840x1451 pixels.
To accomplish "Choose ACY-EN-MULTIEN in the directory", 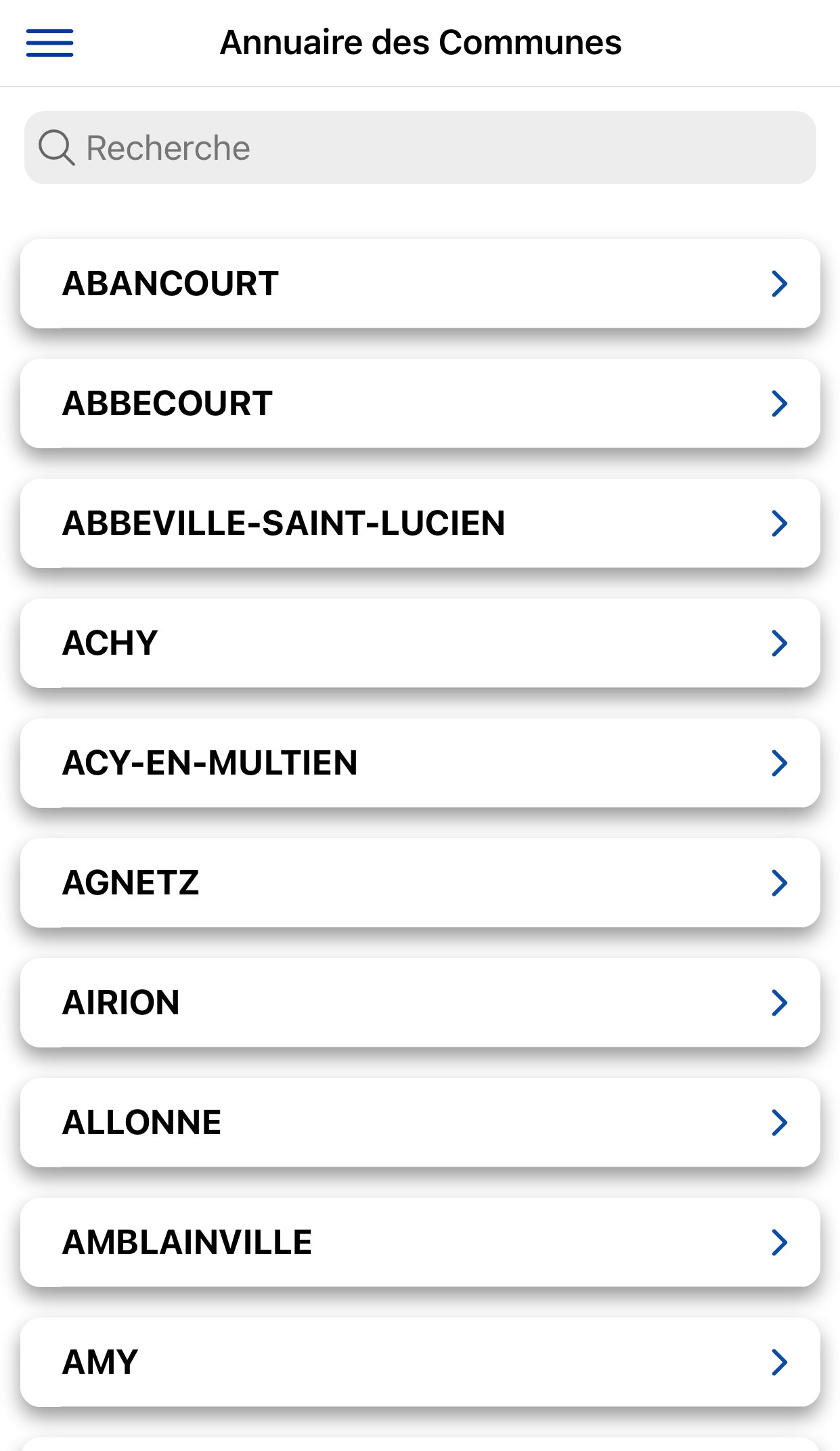I will pyautogui.click(x=420, y=763).
